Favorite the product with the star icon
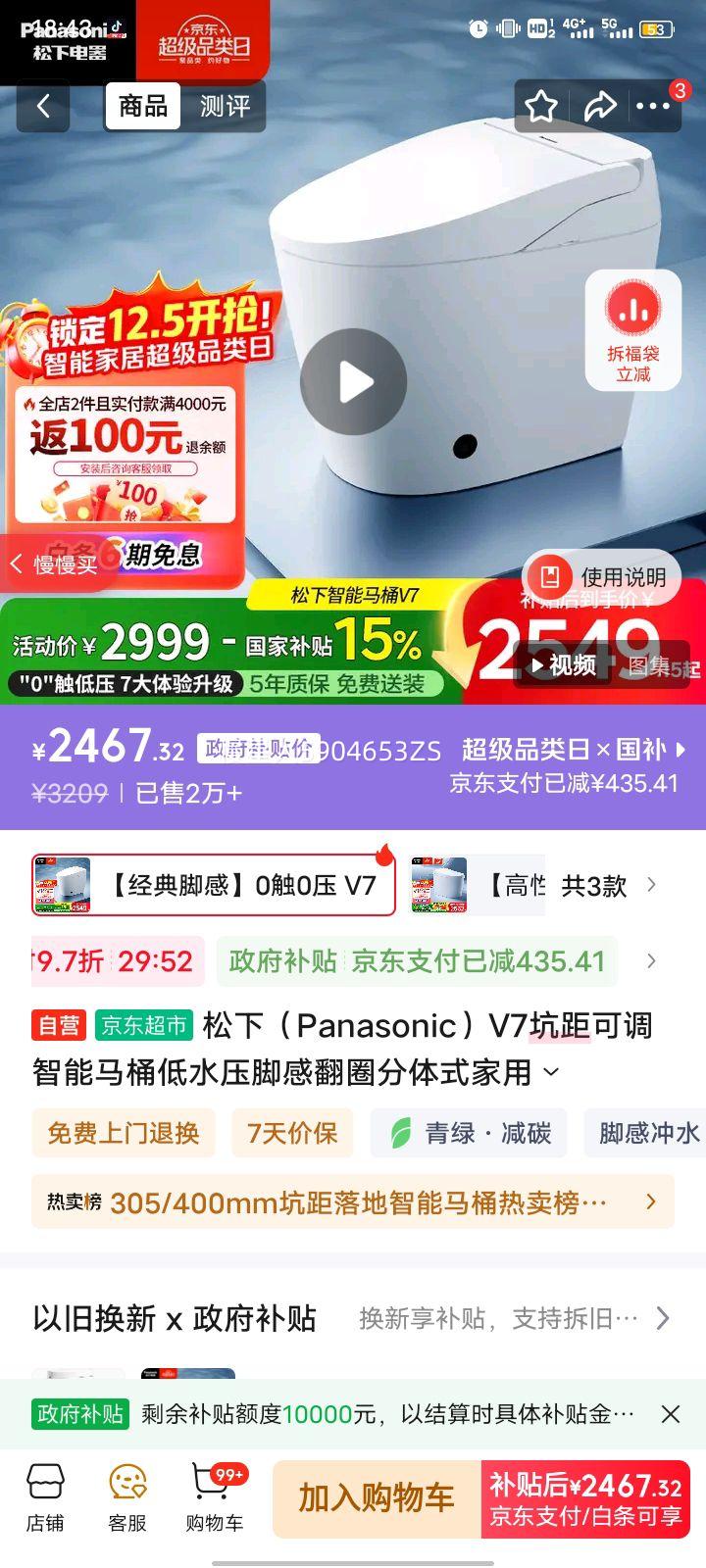This screenshot has width=706, height=1568. (540, 107)
